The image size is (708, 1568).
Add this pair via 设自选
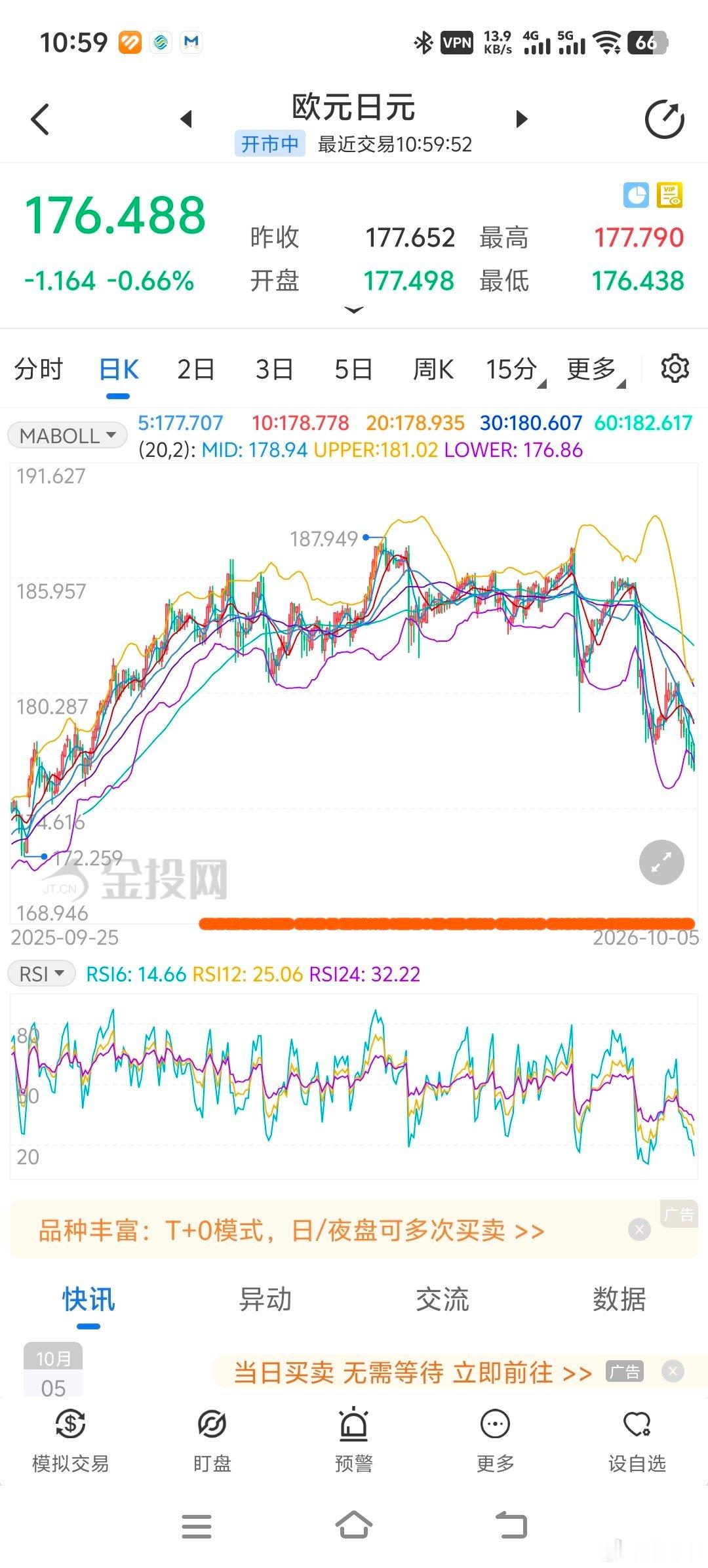[637, 1440]
